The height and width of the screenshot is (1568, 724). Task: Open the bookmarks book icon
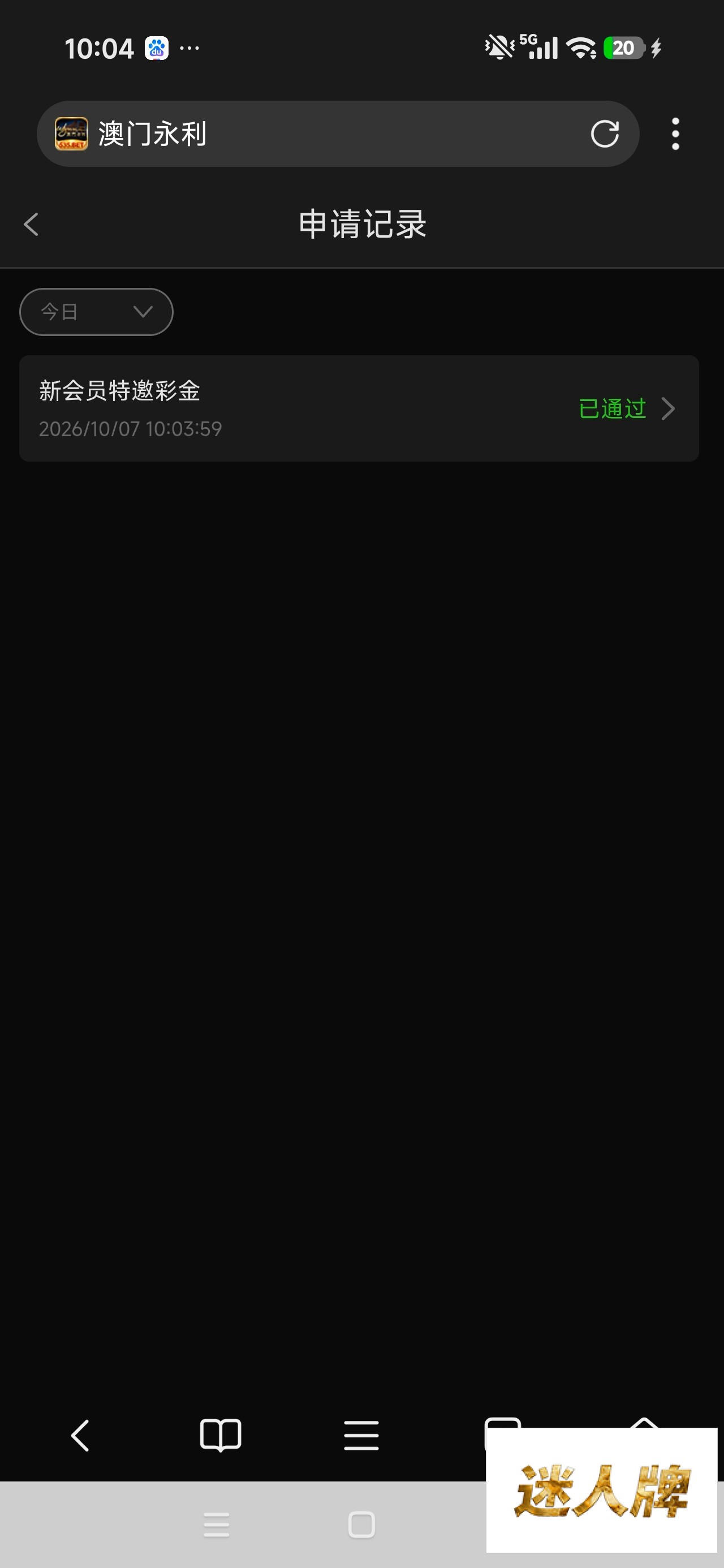pyautogui.click(x=221, y=1436)
